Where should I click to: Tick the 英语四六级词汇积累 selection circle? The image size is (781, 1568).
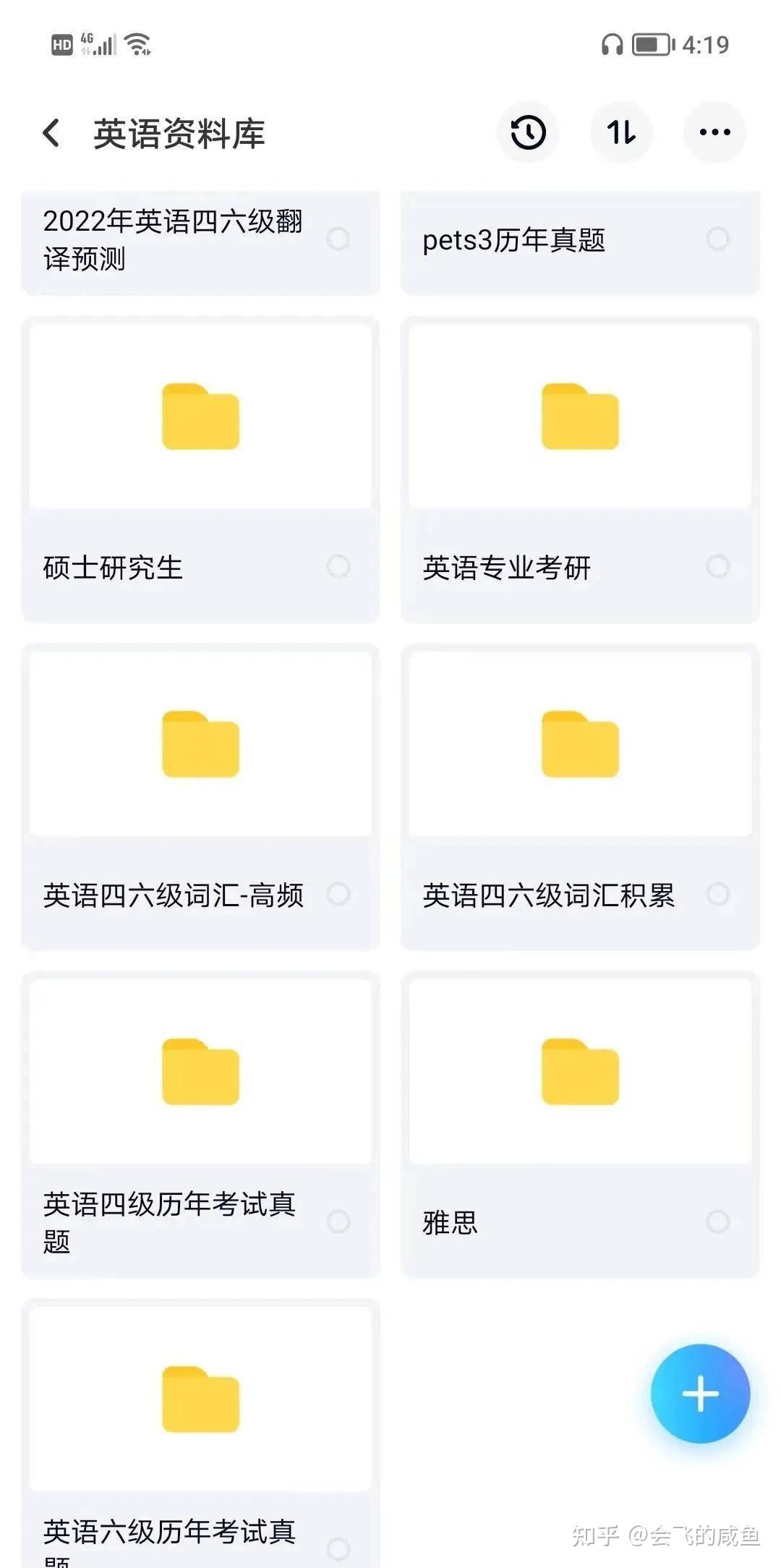[718, 894]
